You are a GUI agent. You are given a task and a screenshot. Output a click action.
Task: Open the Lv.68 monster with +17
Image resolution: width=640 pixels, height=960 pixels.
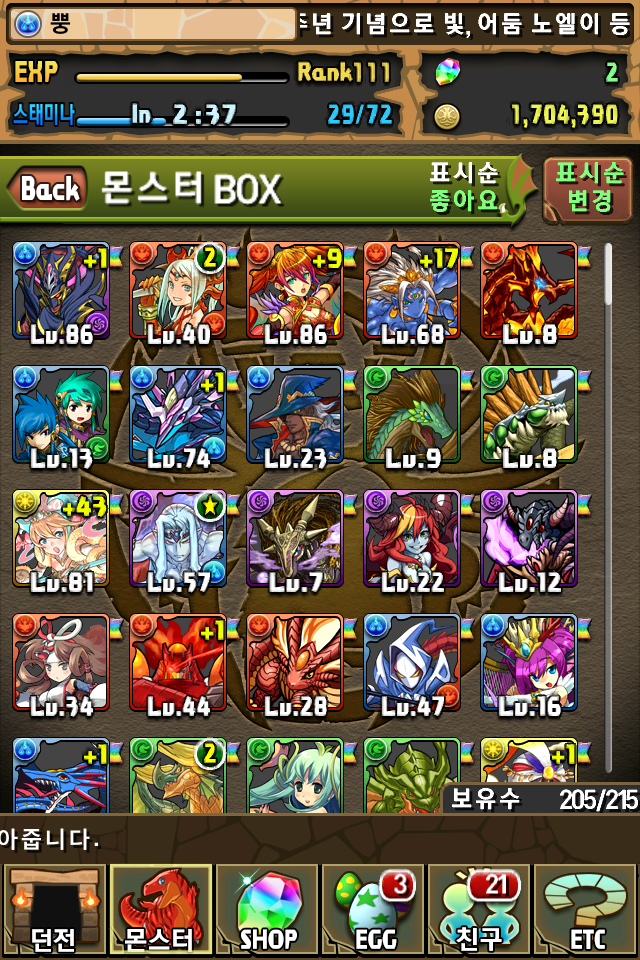(412, 291)
